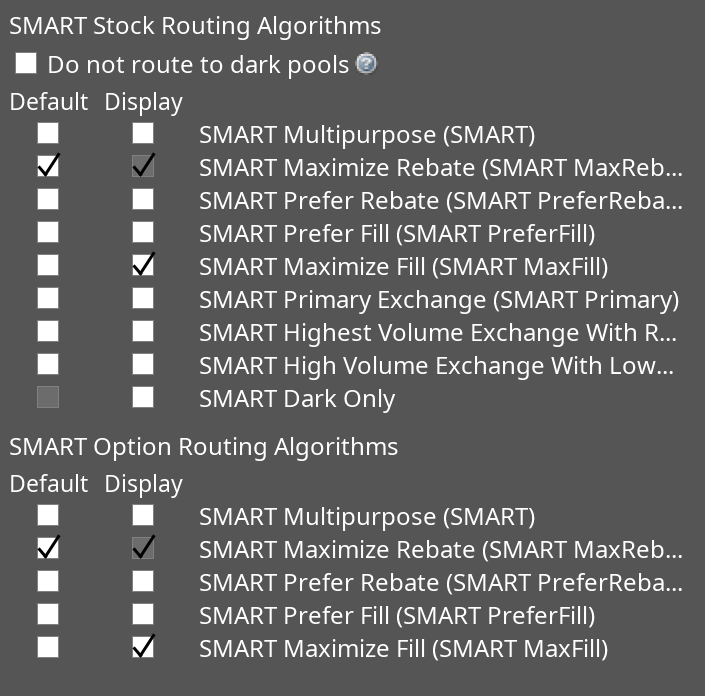
Task: Set SMART Highest Volume Exchange as Default
Action: 48,331
